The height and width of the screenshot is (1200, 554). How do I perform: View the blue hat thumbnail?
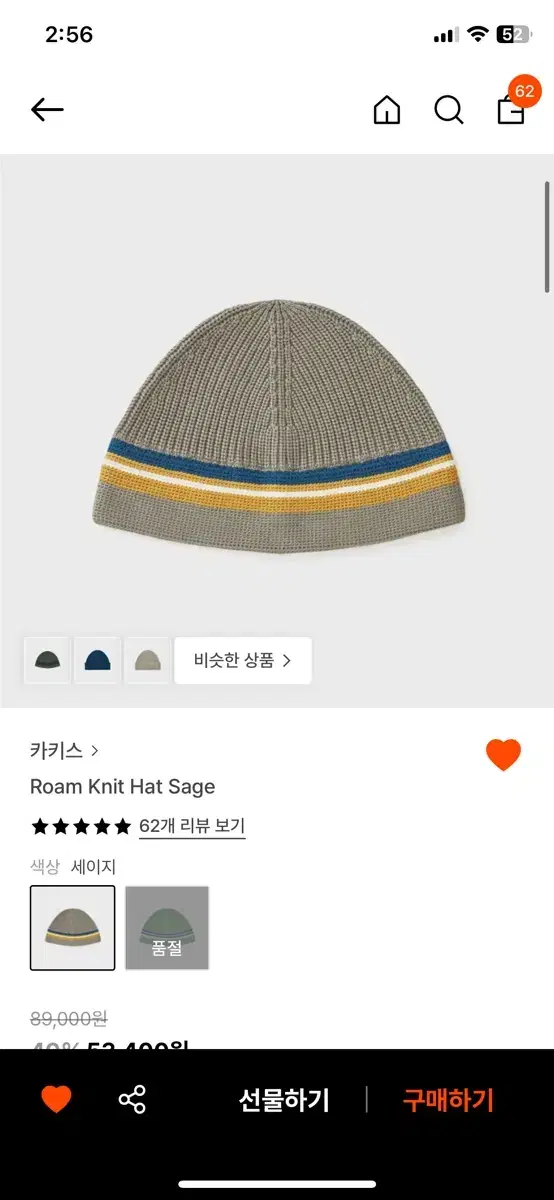(97, 660)
